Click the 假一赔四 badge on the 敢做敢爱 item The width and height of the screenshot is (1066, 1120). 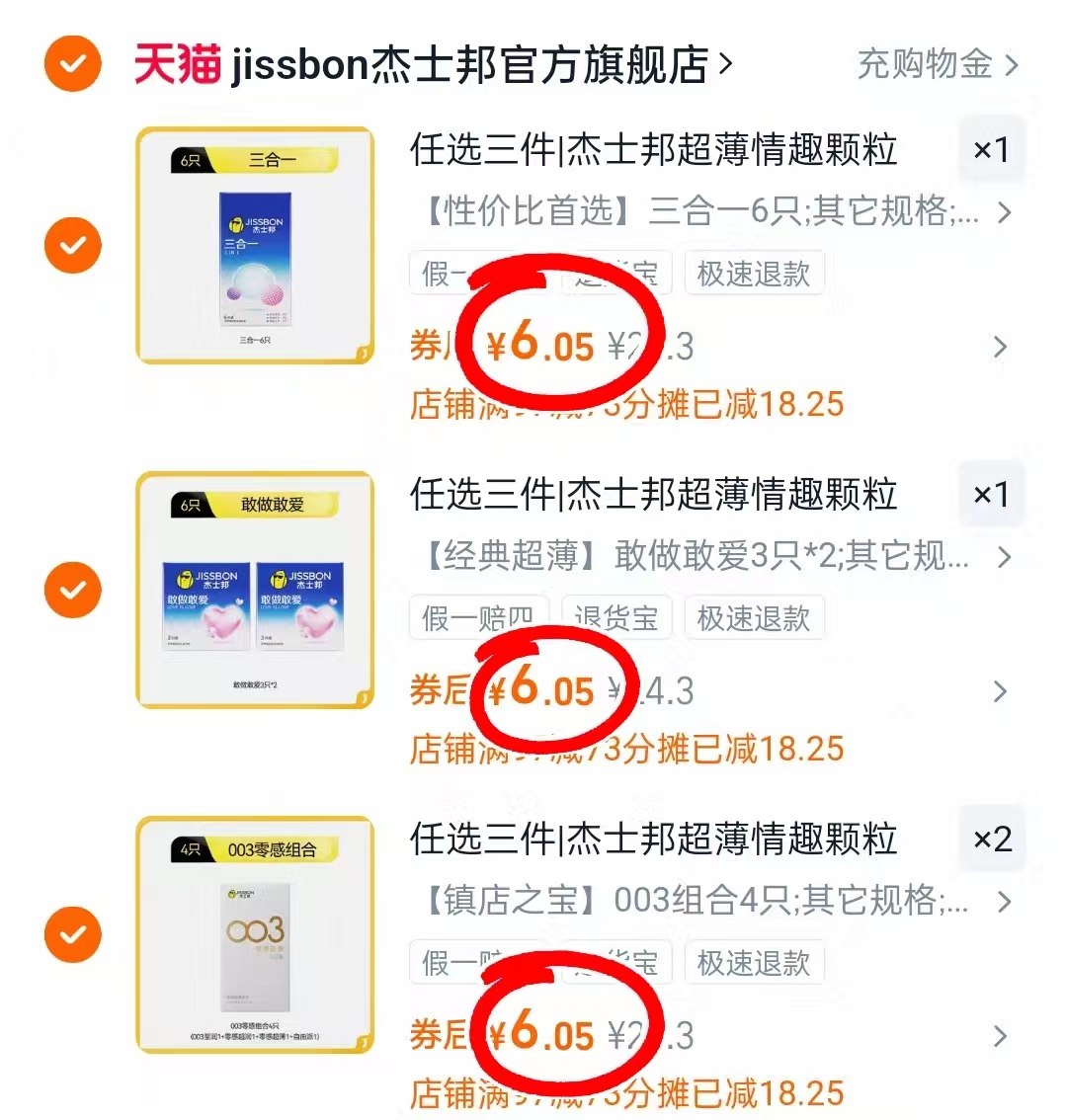click(479, 617)
